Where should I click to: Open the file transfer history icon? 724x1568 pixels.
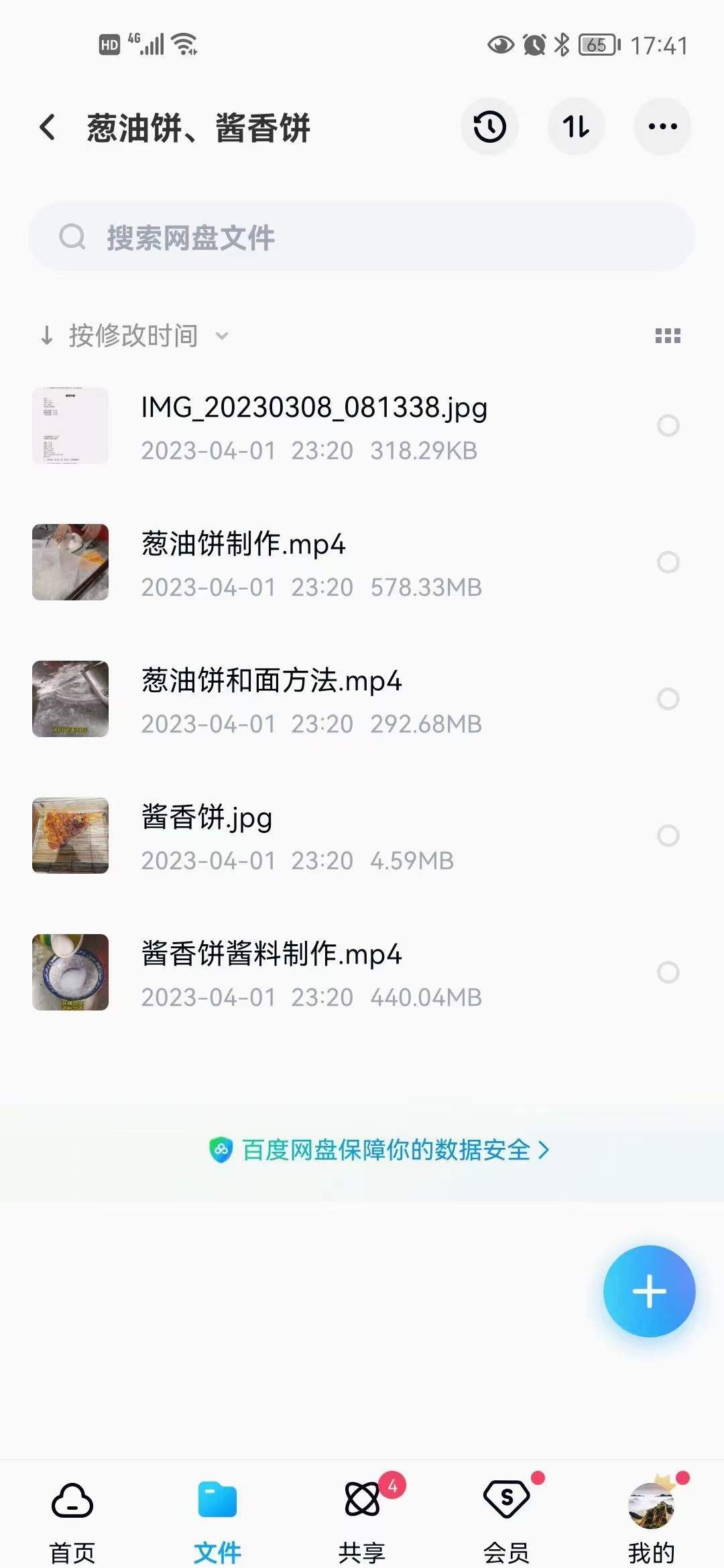pos(489,126)
